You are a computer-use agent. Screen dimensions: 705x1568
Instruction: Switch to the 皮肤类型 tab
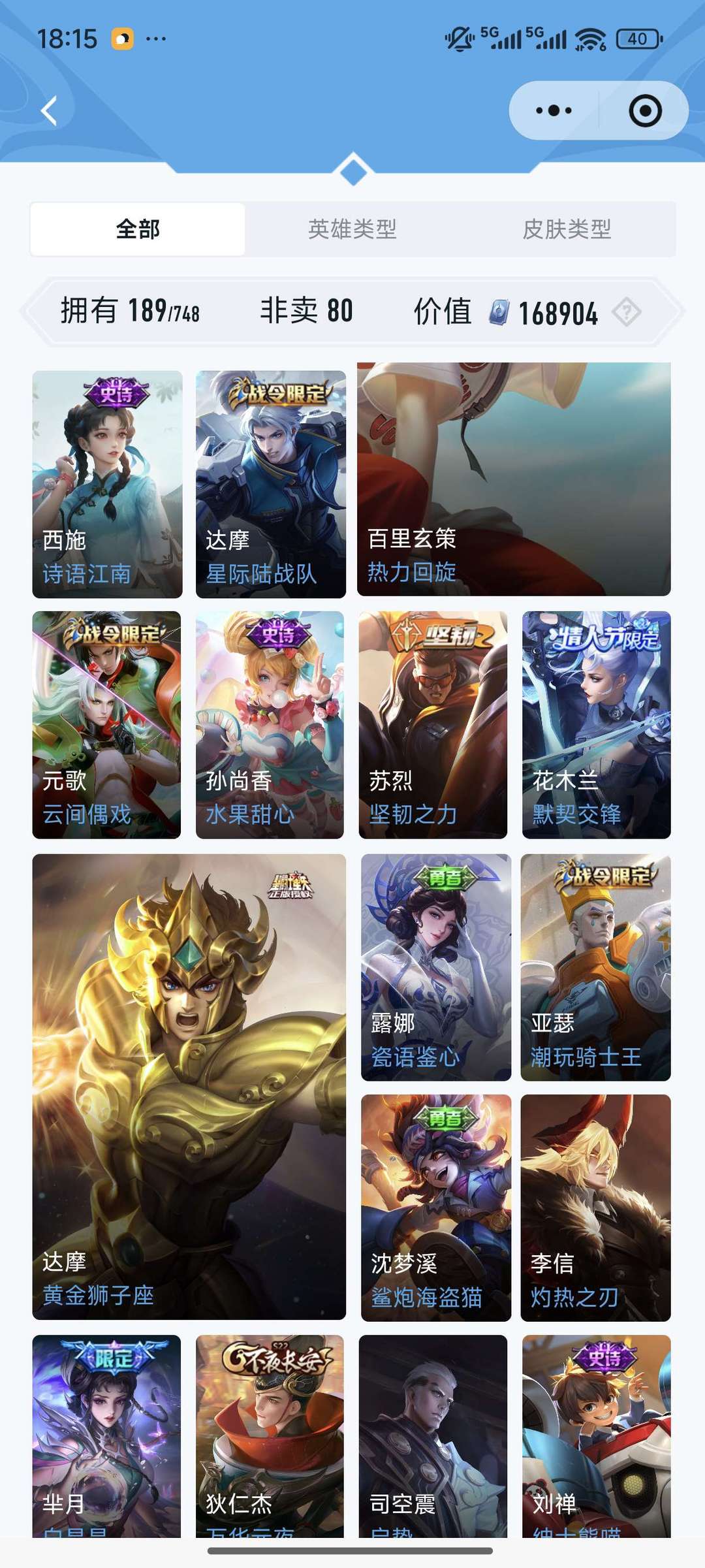click(567, 229)
